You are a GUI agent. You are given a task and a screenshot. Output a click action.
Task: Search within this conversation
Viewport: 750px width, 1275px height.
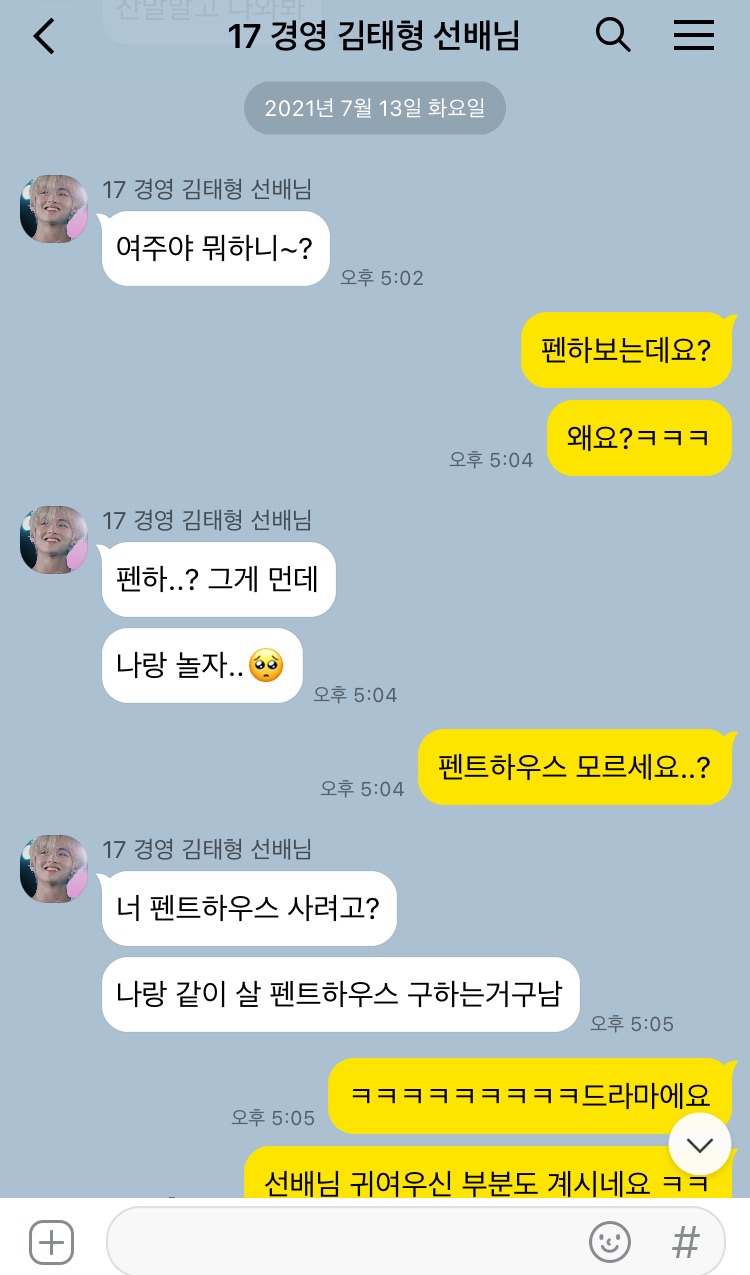(x=613, y=36)
